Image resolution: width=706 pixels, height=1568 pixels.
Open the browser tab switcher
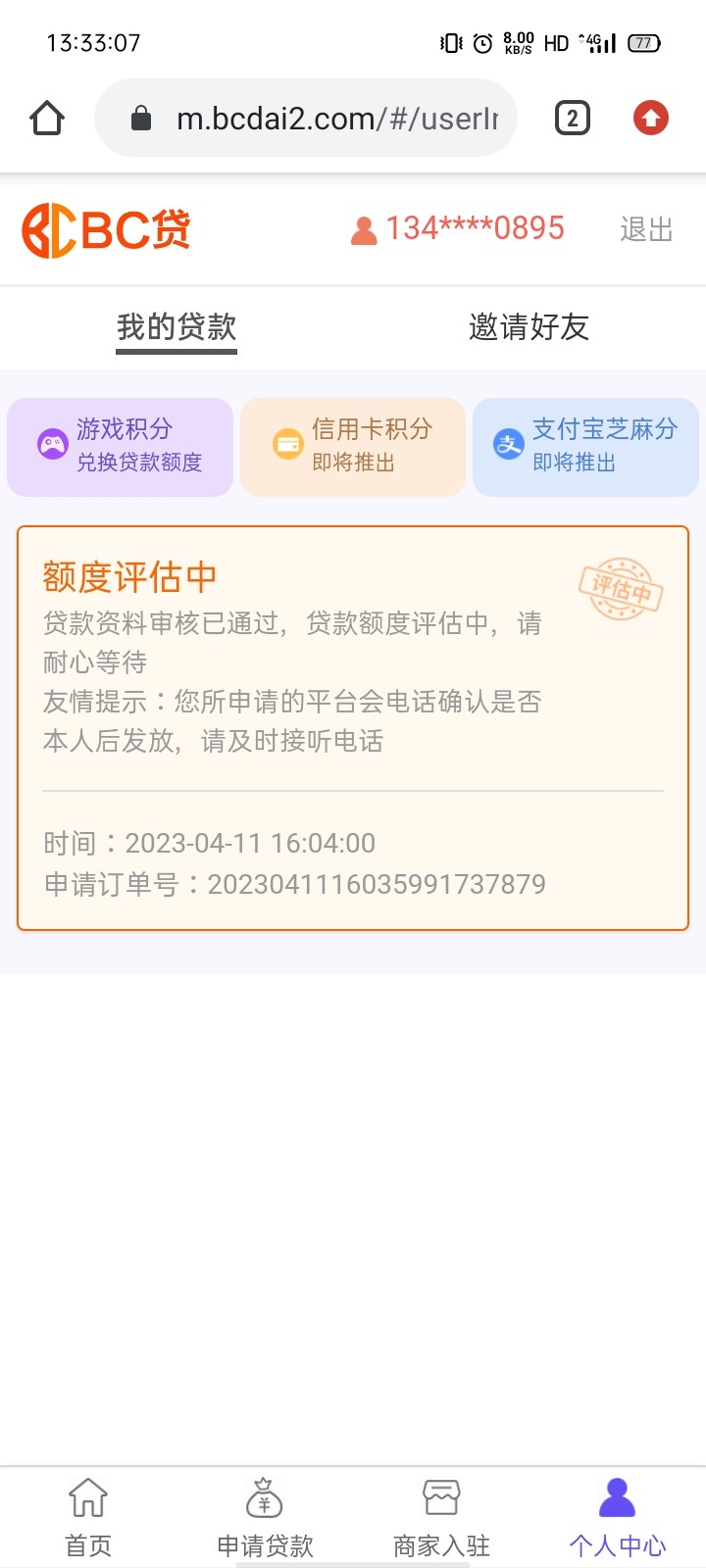[573, 119]
